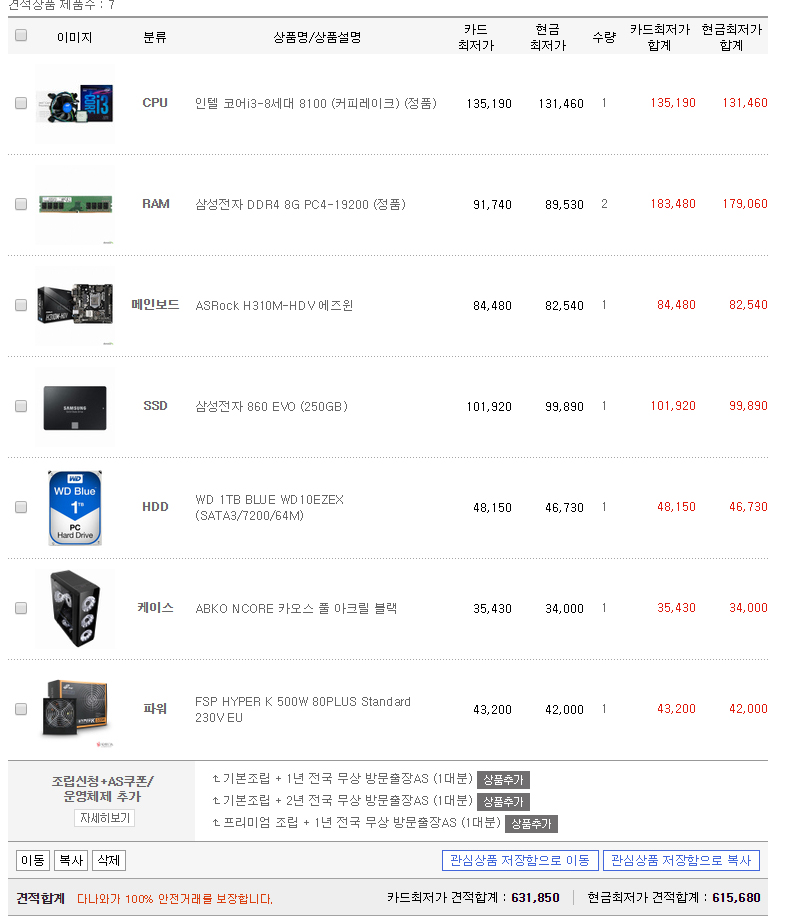809x919 pixels.
Task: Tap 관심상품 저장함으로 복사
Action: point(681,861)
